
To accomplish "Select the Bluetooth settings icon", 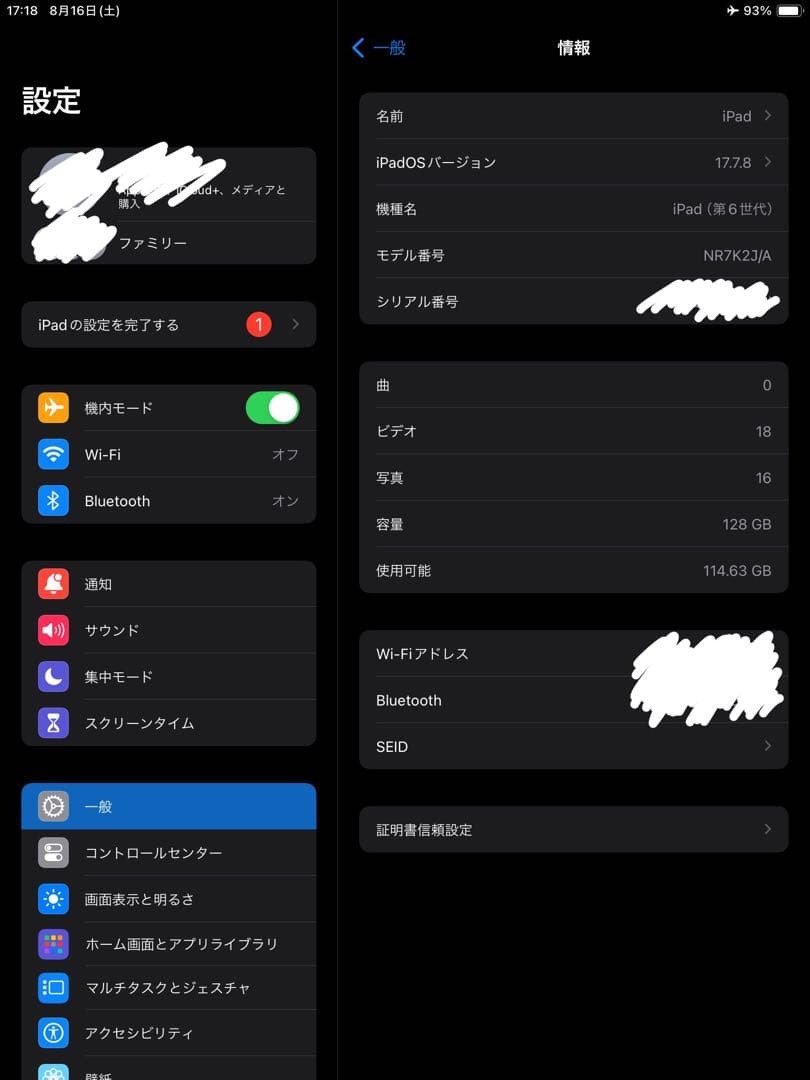I will click(x=53, y=500).
